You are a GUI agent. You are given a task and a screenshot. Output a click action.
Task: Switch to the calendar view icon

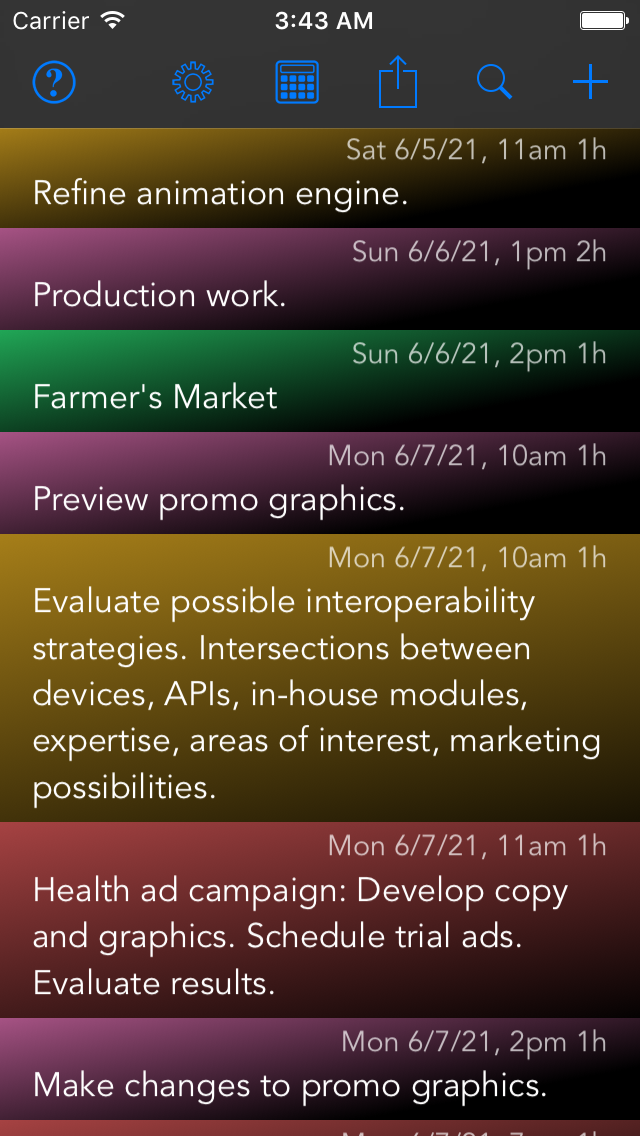(297, 82)
